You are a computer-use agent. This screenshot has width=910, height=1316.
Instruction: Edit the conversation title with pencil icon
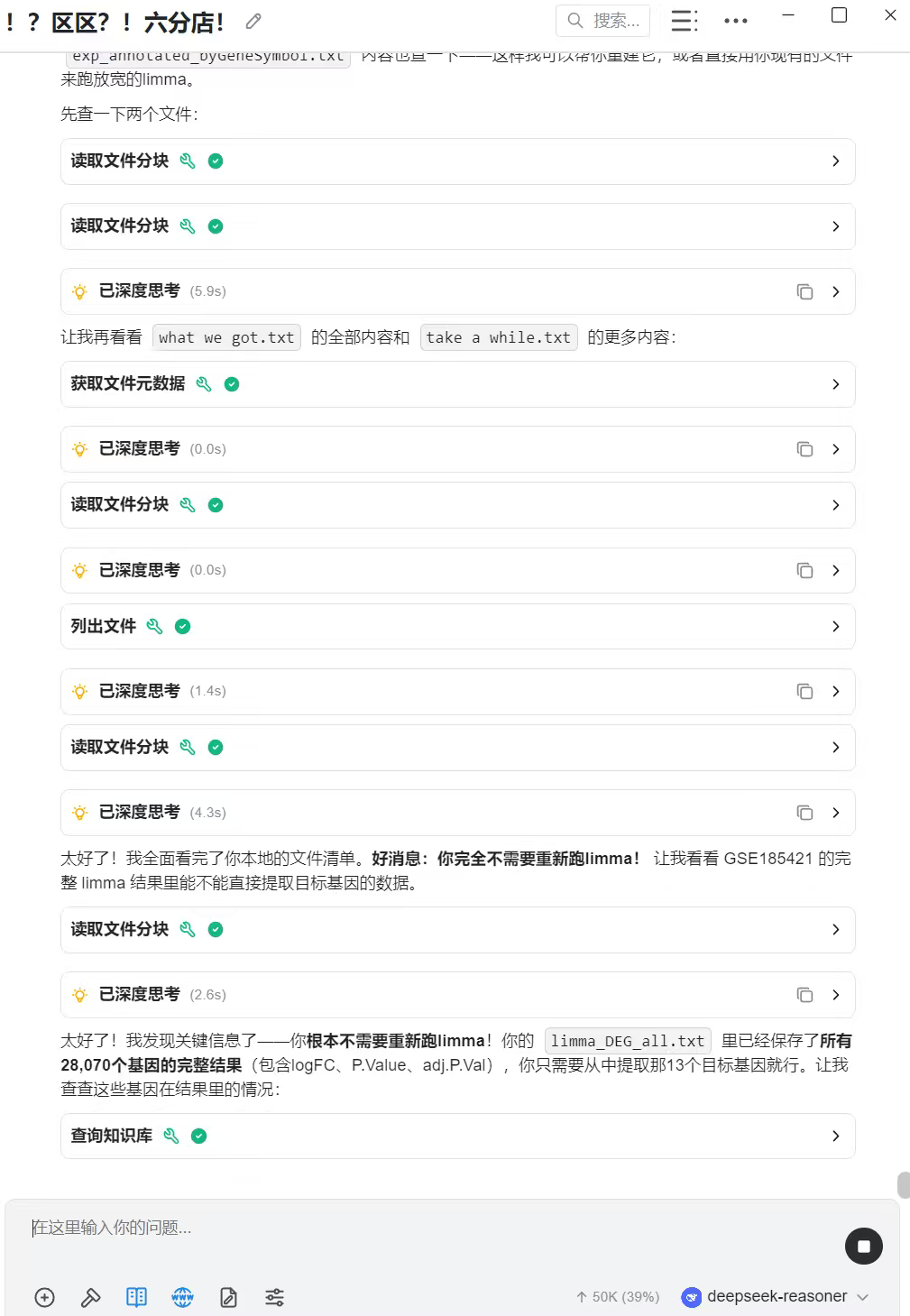(253, 21)
